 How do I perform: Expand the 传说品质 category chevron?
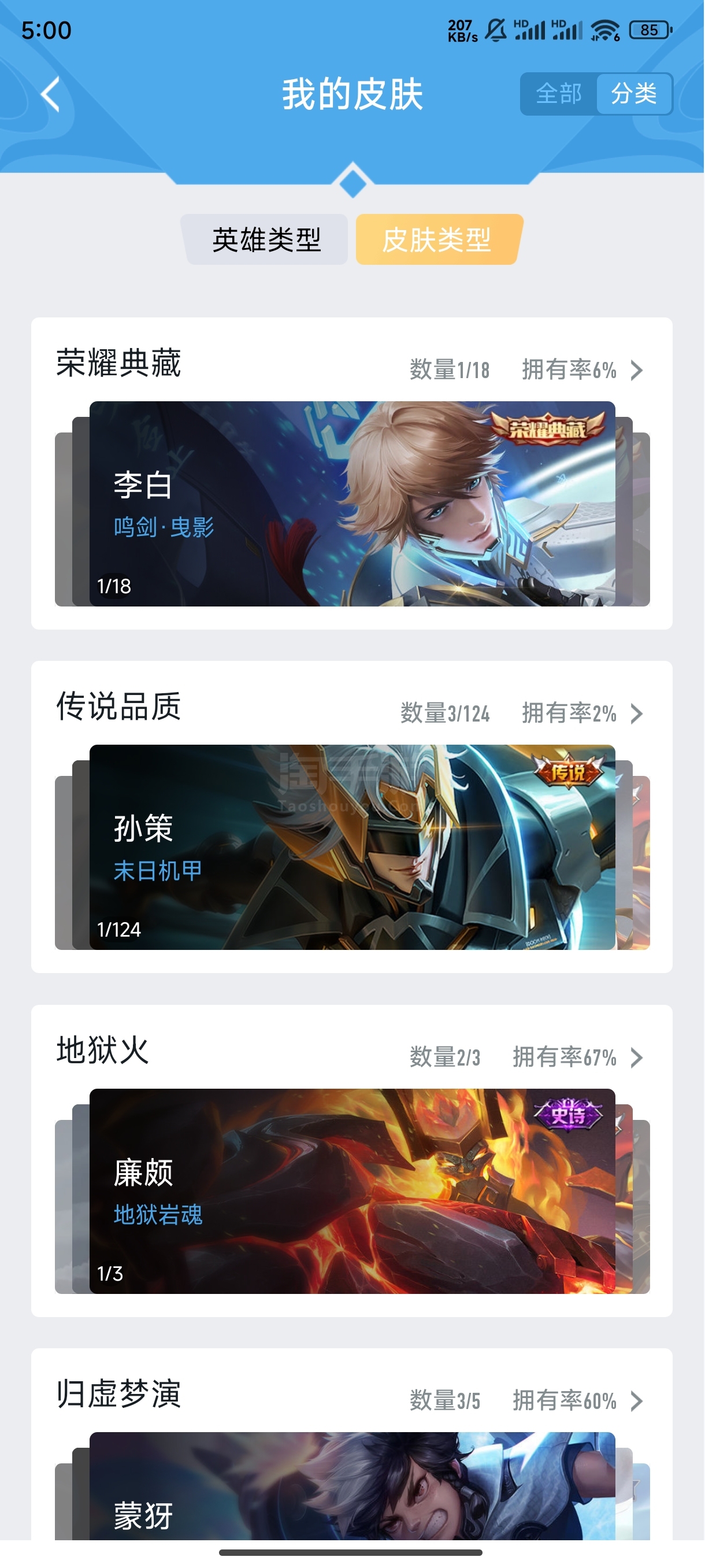point(636,713)
